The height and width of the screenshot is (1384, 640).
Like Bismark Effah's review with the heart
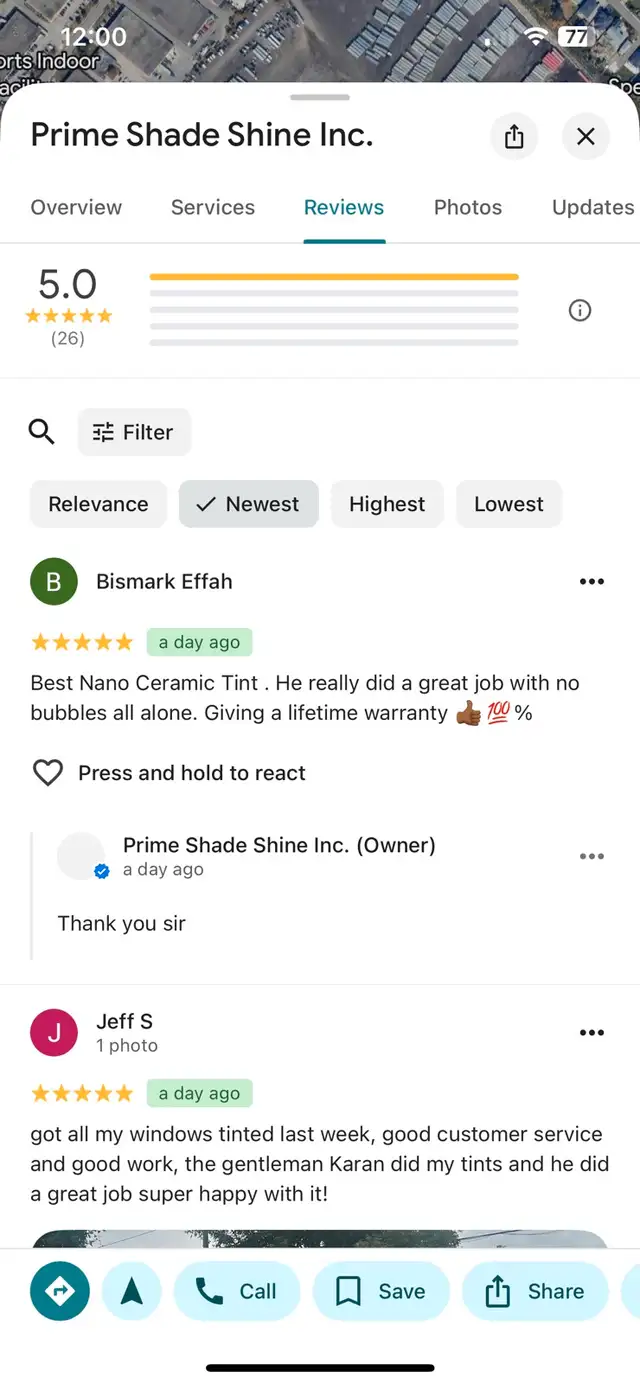pyautogui.click(x=48, y=773)
